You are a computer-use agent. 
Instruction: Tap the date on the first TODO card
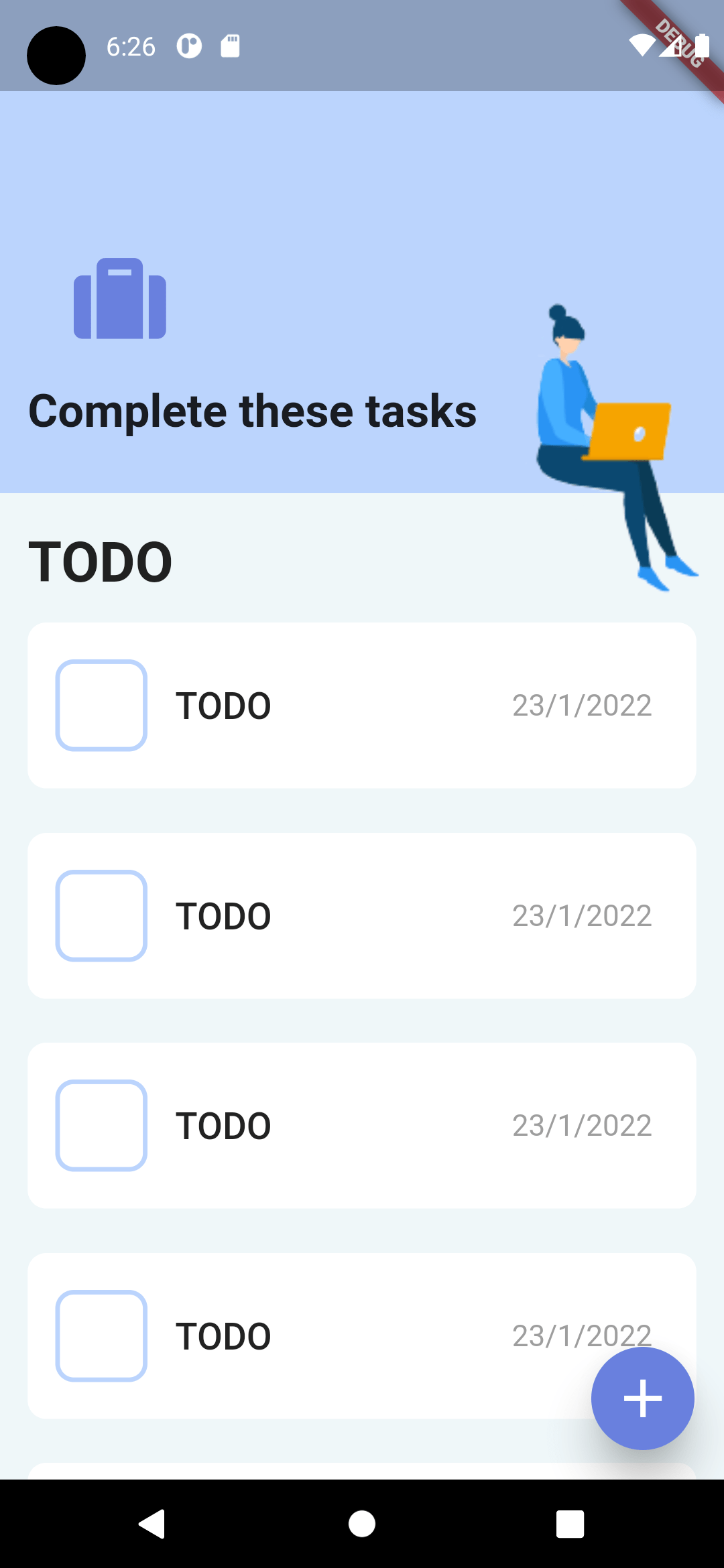pyautogui.click(x=581, y=705)
